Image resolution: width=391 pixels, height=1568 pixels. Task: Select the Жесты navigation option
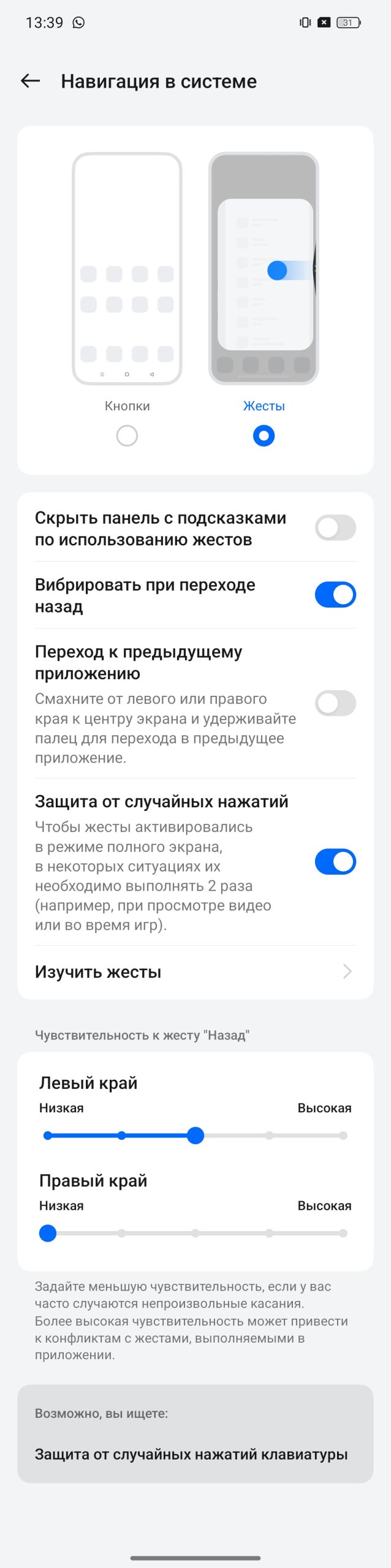(264, 435)
